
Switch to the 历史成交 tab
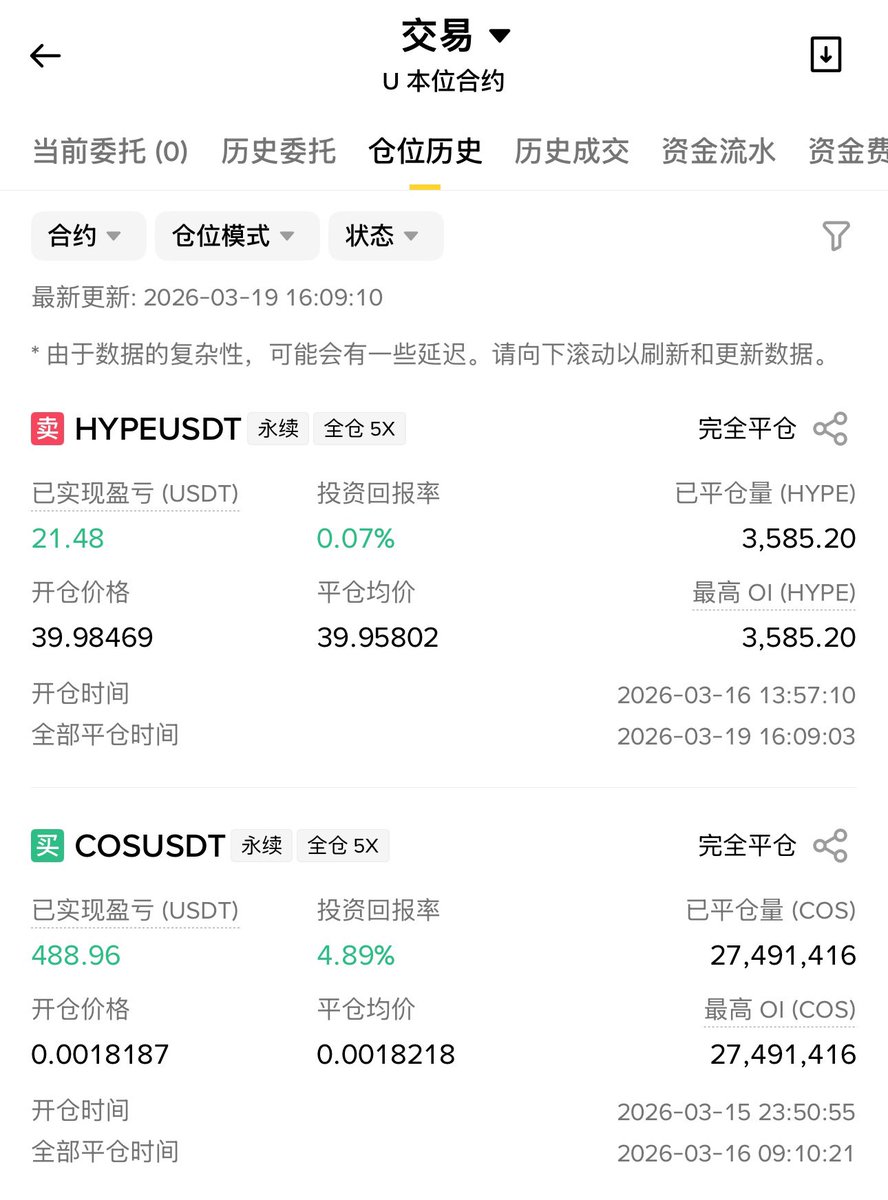(x=572, y=151)
